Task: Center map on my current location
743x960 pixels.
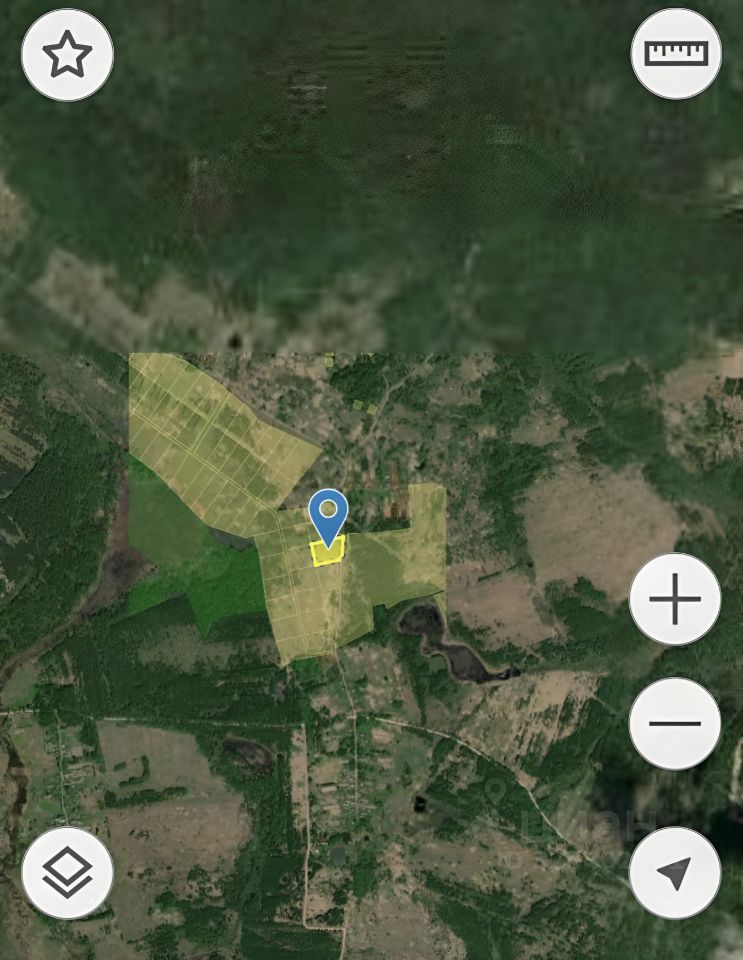Action: (x=675, y=872)
